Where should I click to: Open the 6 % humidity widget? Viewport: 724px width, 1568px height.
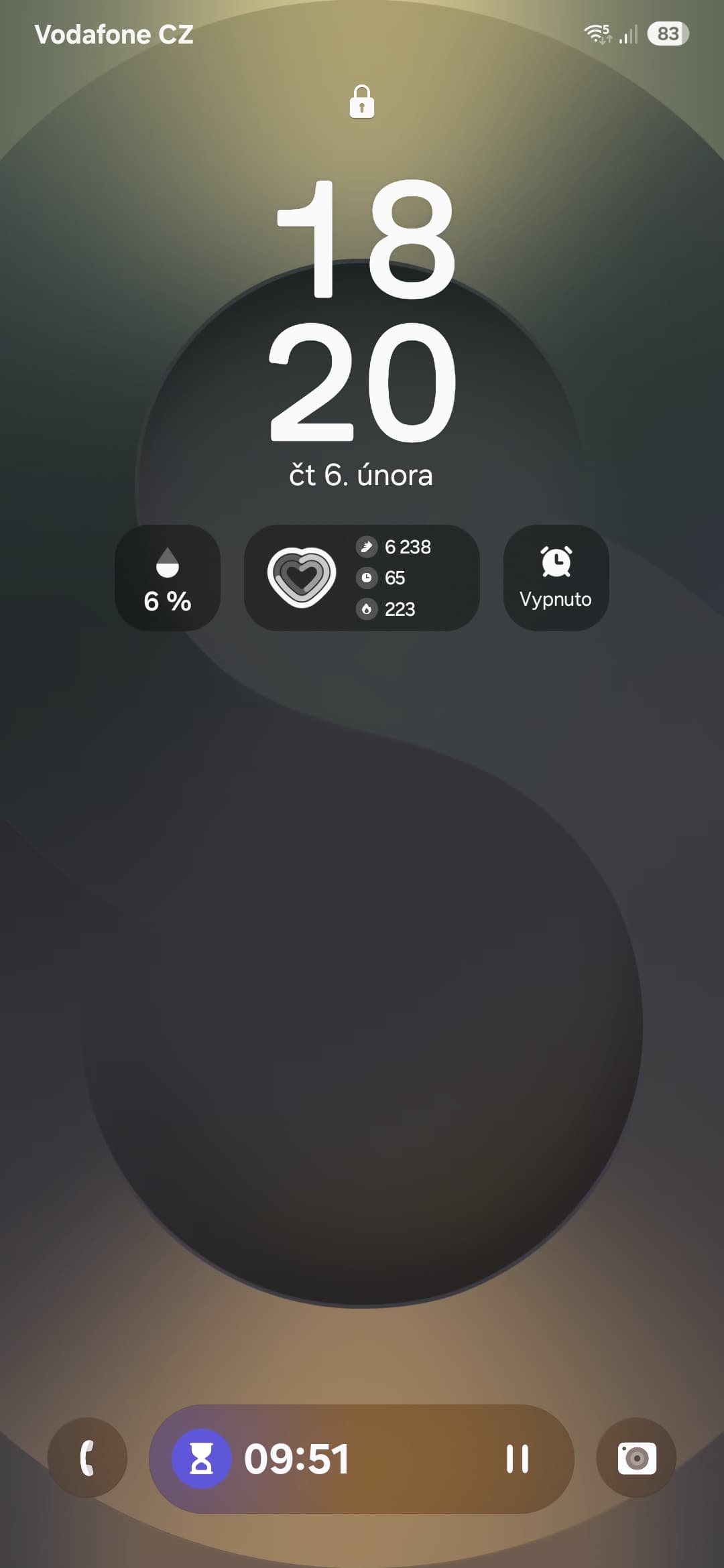tap(168, 578)
